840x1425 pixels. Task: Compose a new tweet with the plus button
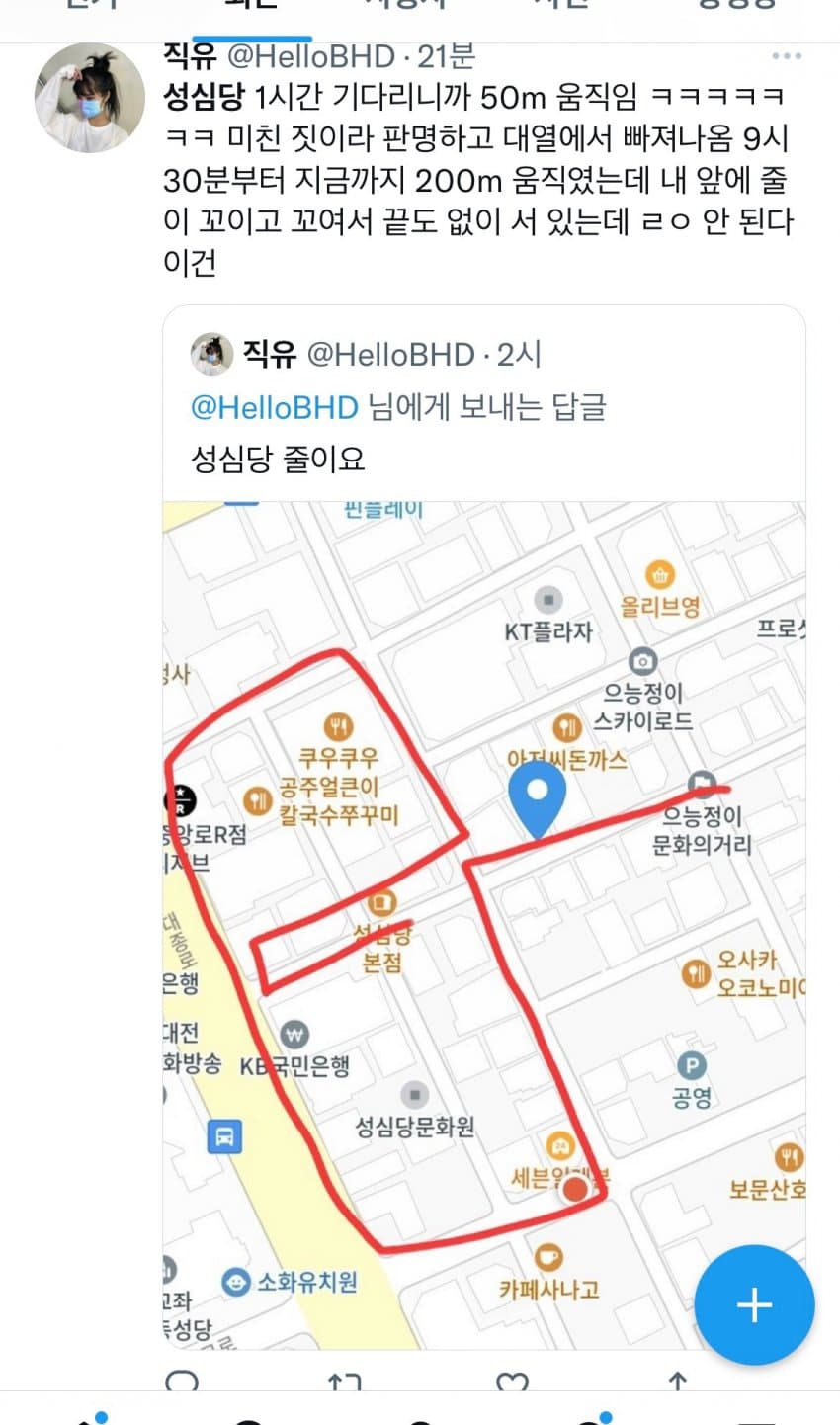(754, 1304)
